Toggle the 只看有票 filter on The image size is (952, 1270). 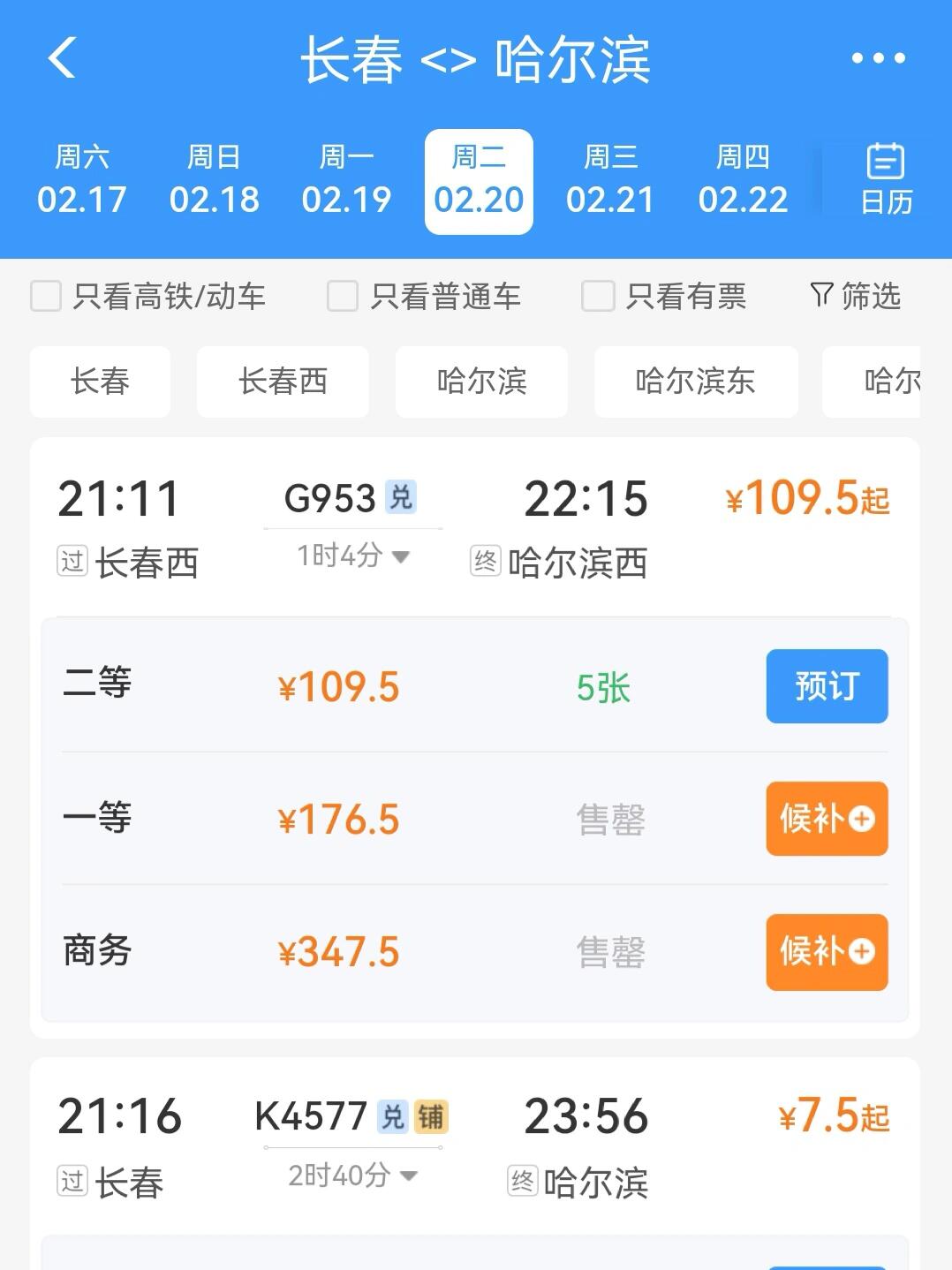[x=596, y=297]
